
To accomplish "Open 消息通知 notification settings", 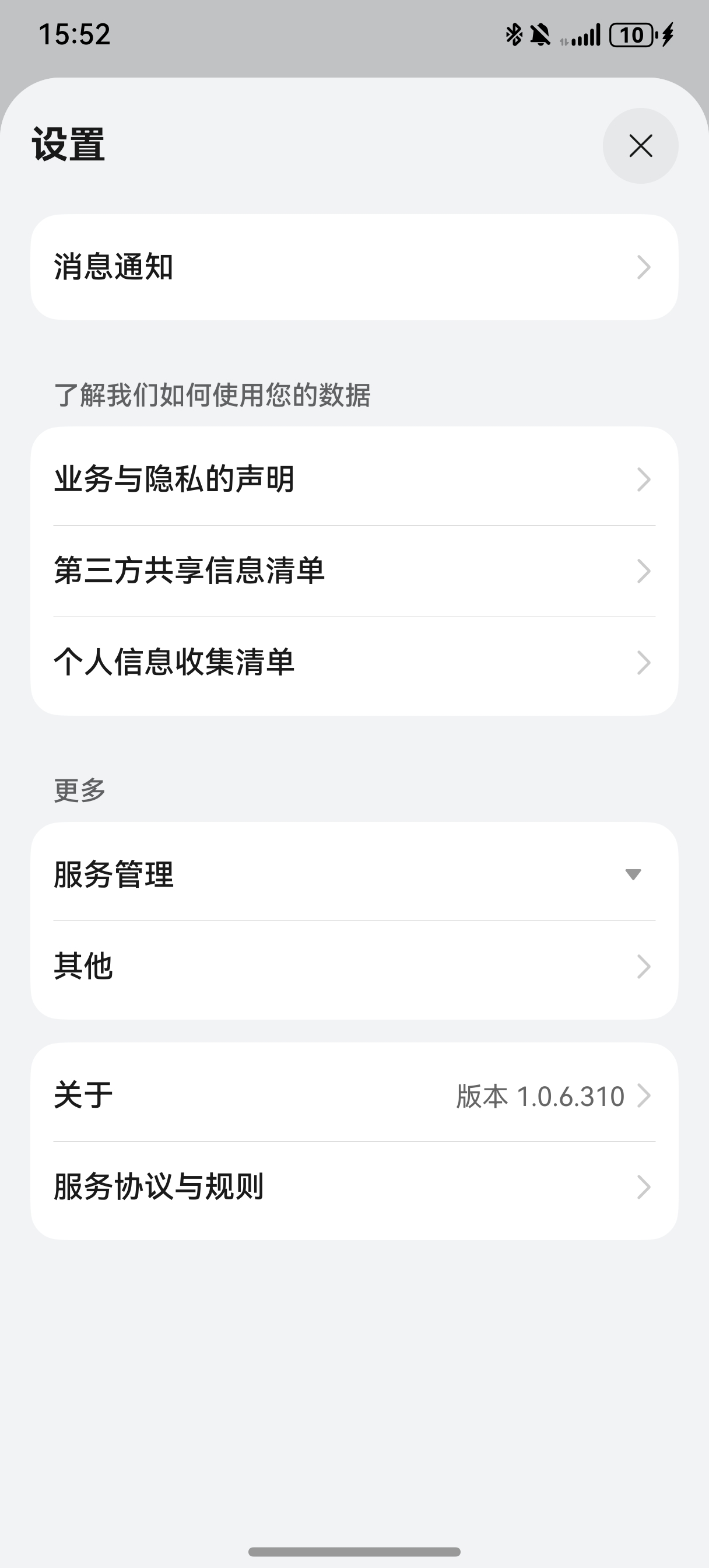I will coord(354,267).
